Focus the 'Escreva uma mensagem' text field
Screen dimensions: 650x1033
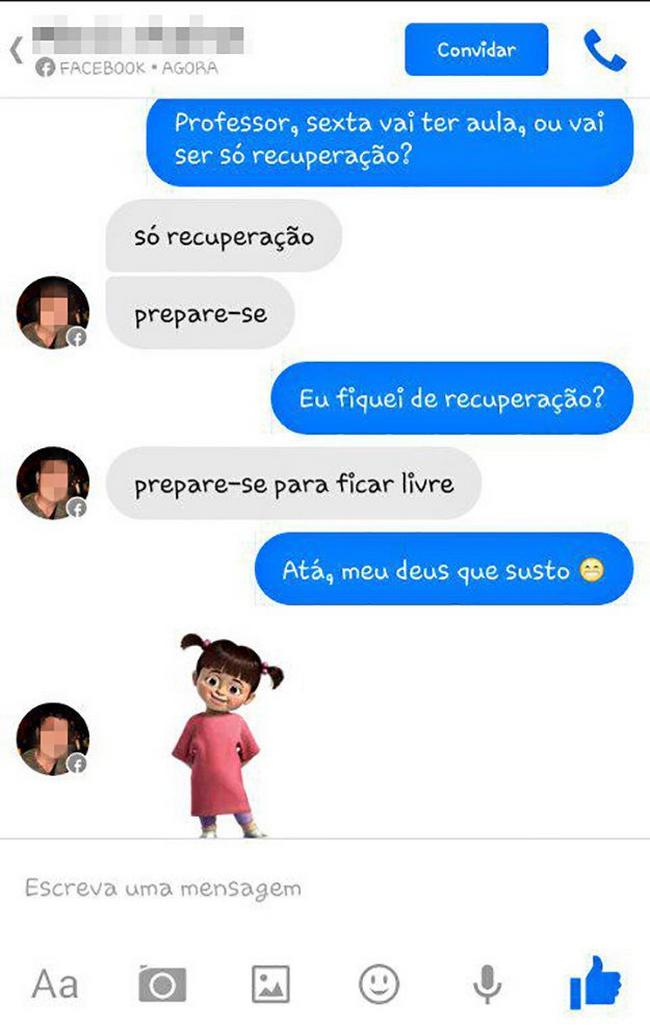tap(300, 887)
